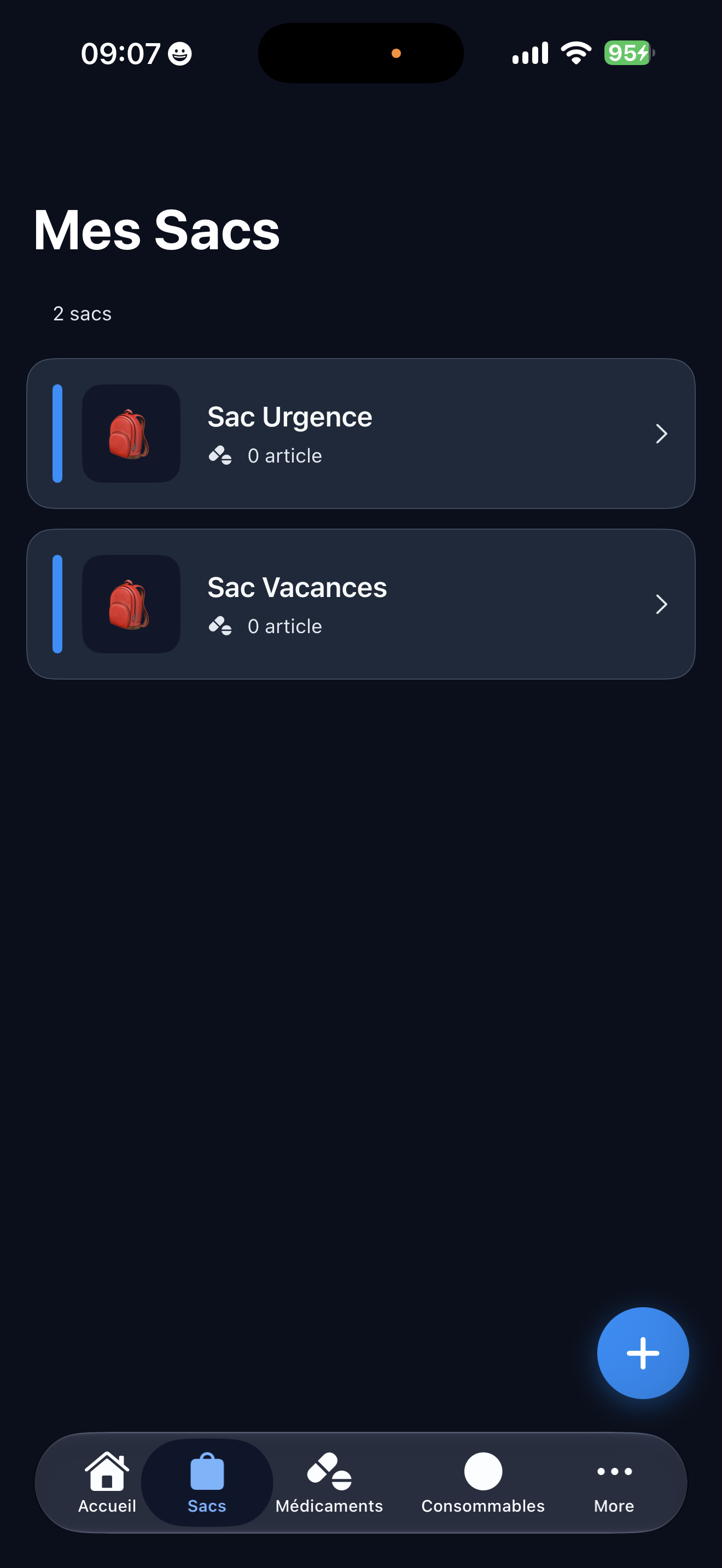Open the Sac Vacances bag

pyautogui.click(x=361, y=604)
